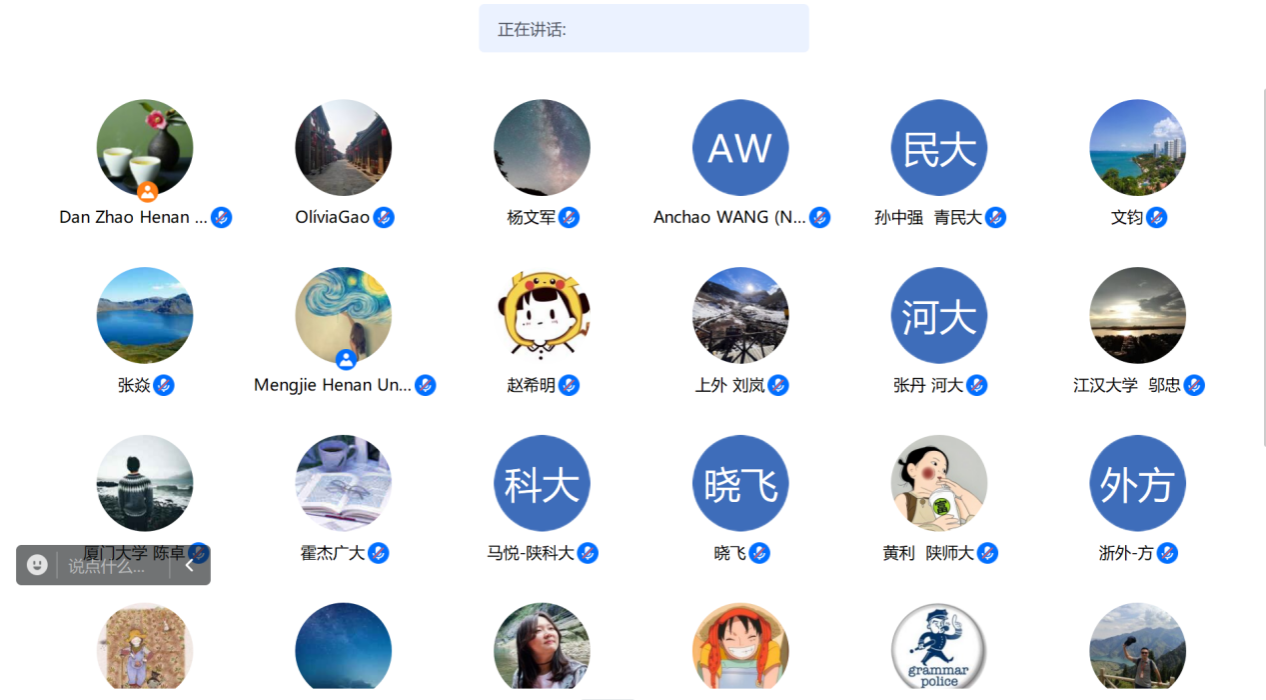Image resolution: width=1266 pixels, height=700 pixels.
Task: View participant 江汉大学 邬忠
Action: [1137, 316]
